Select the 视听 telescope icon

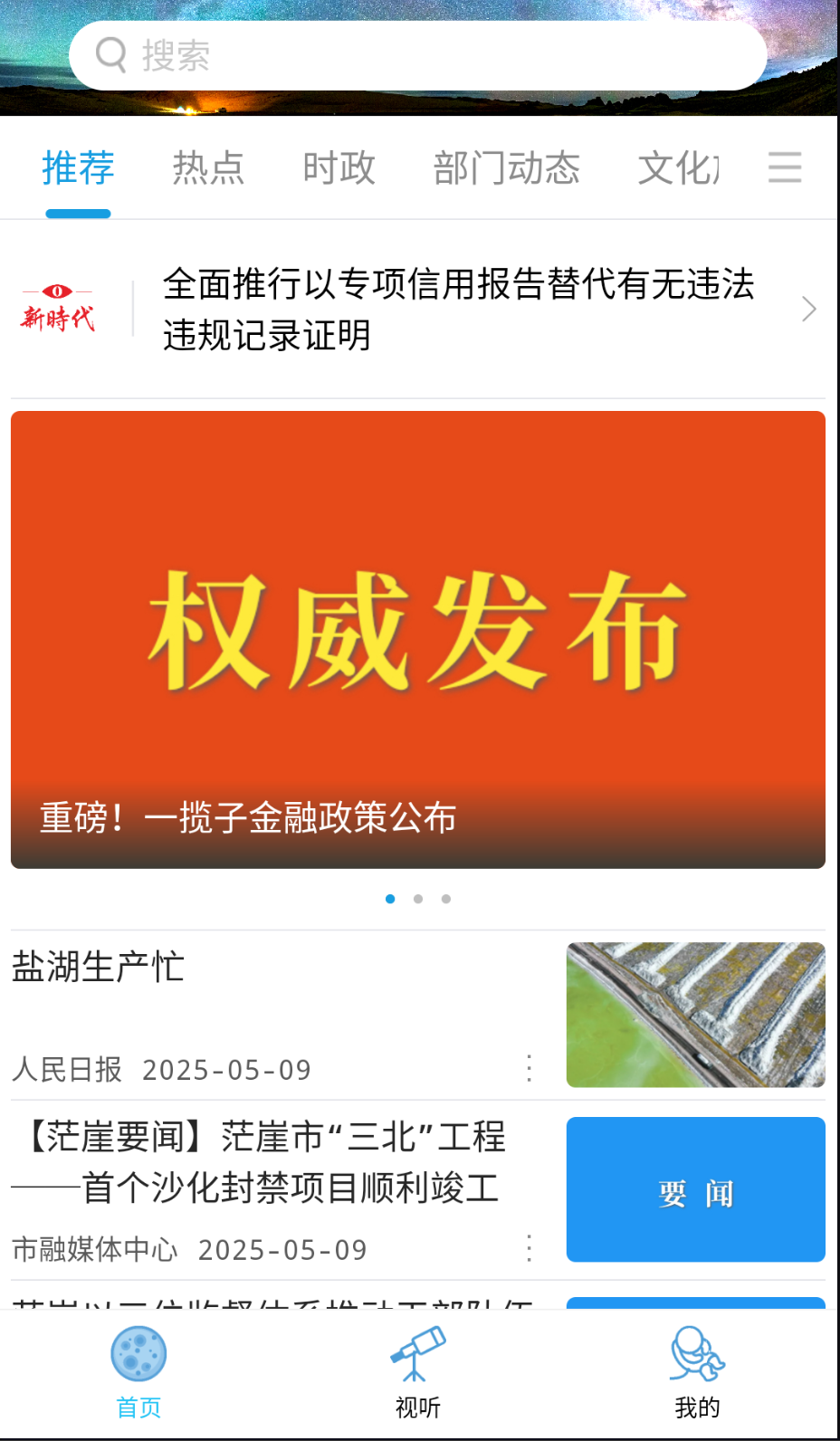[418, 1353]
